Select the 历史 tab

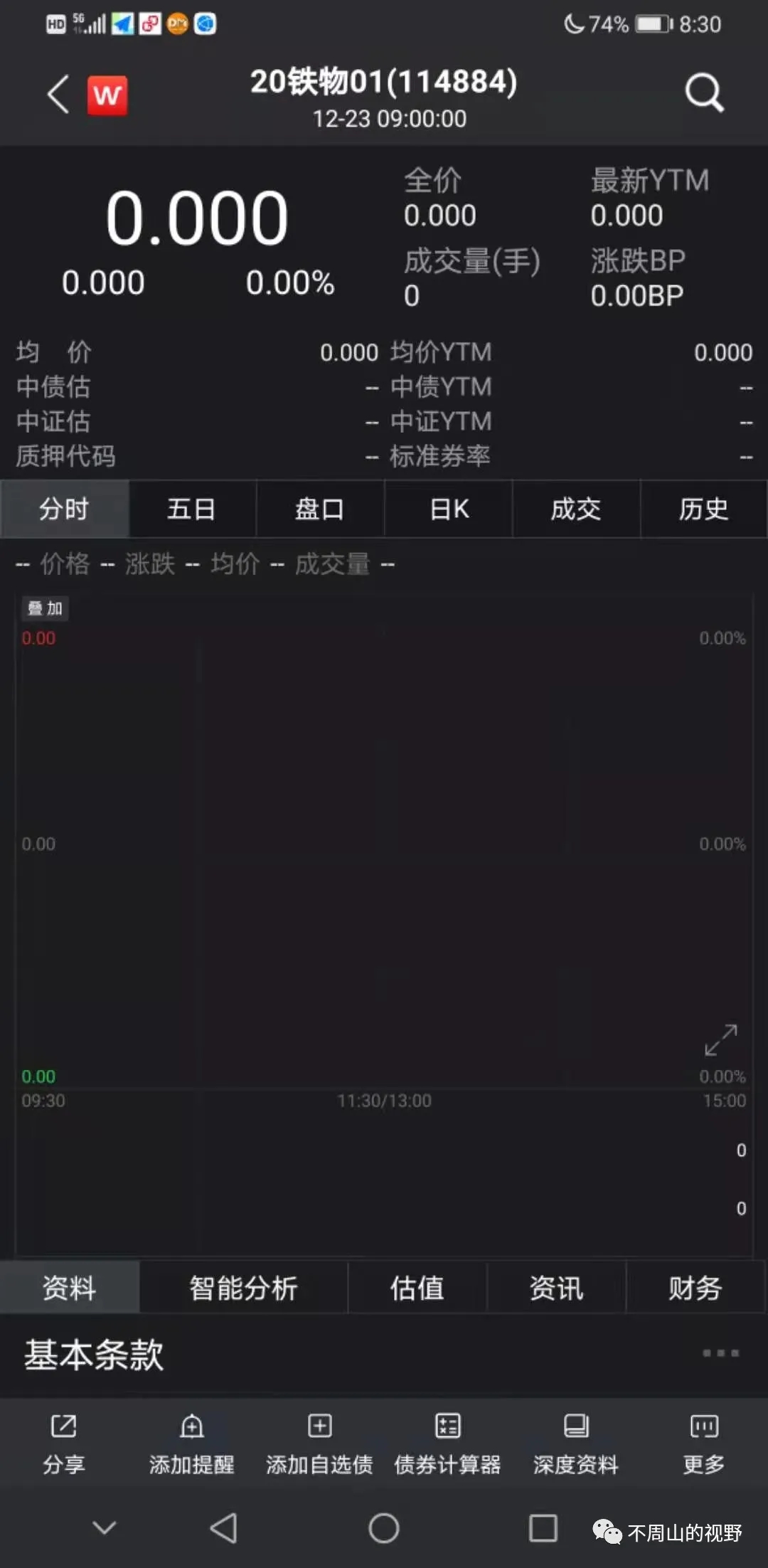(703, 509)
